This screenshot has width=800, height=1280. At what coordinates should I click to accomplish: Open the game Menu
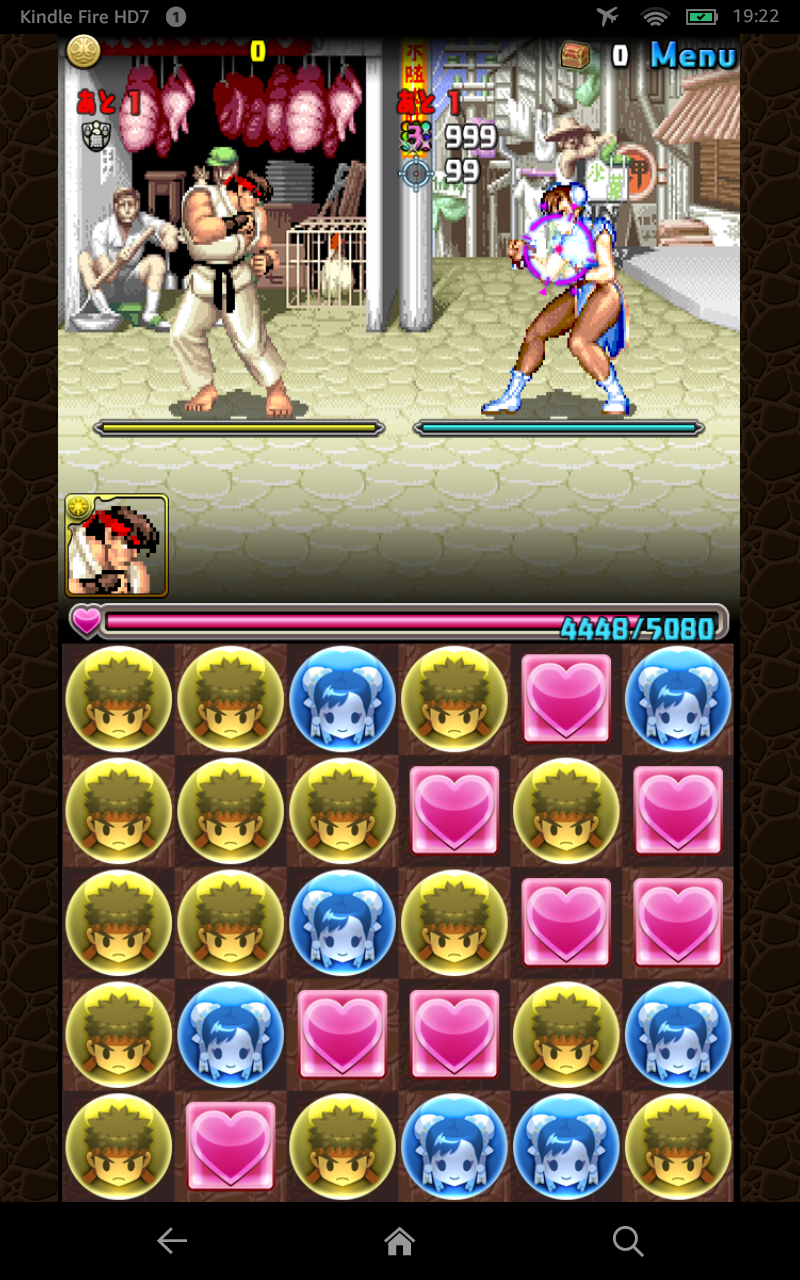click(x=693, y=55)
